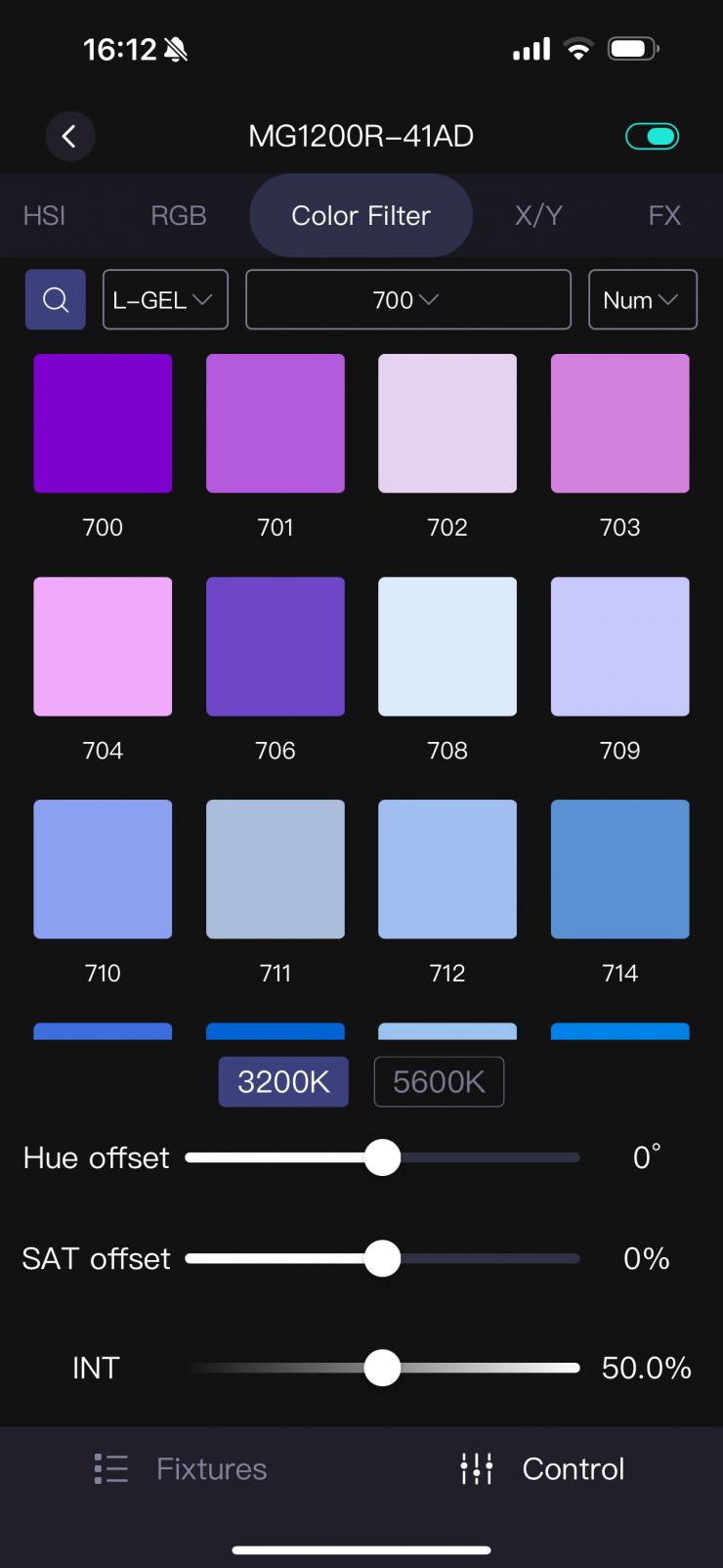The image size is (723, 1568).
Task: Switch to the HSI tab
Action: click(x=44, y=215)
